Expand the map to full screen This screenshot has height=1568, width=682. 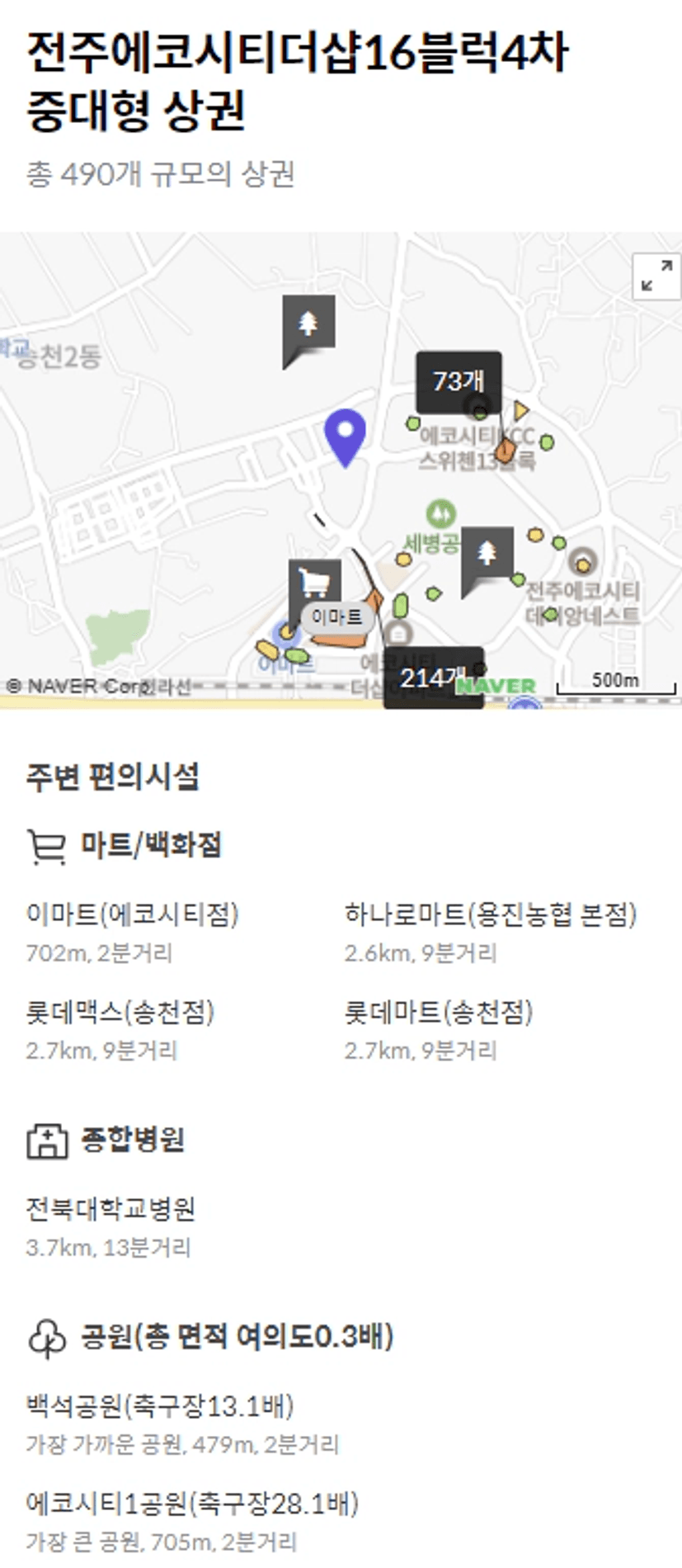656,276
